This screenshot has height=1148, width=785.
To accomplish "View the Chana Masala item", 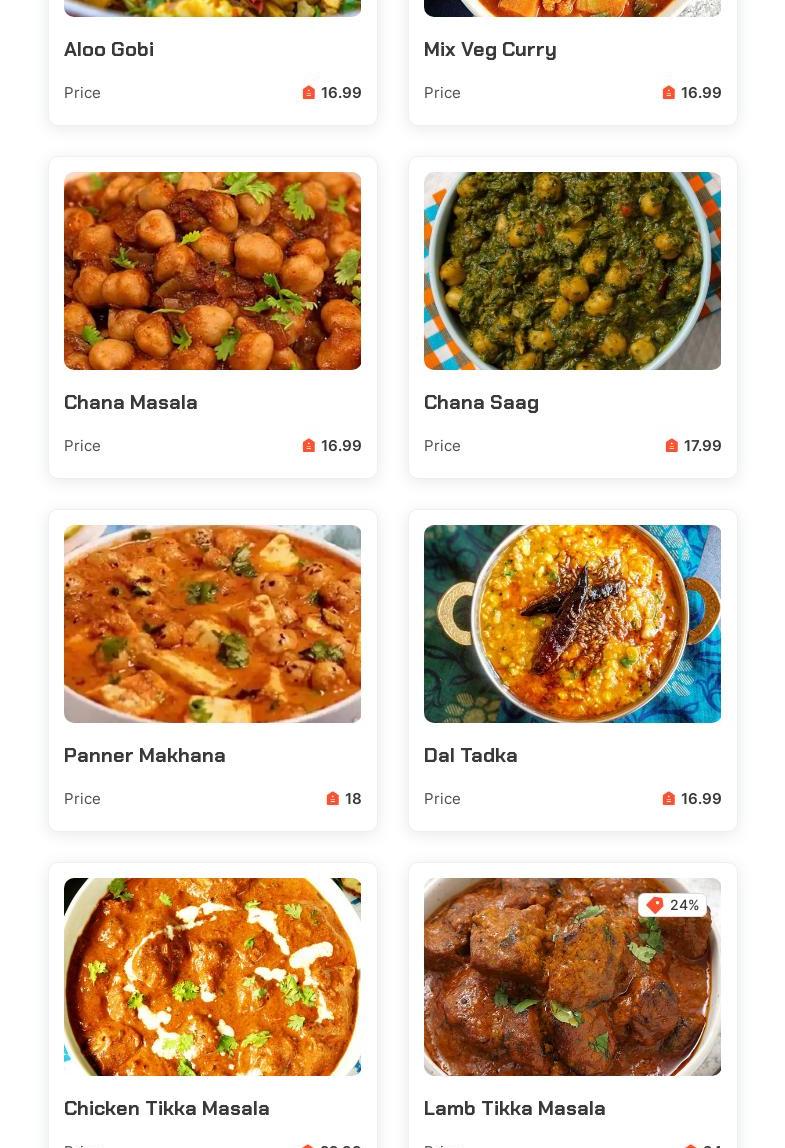I will (212, 317).
